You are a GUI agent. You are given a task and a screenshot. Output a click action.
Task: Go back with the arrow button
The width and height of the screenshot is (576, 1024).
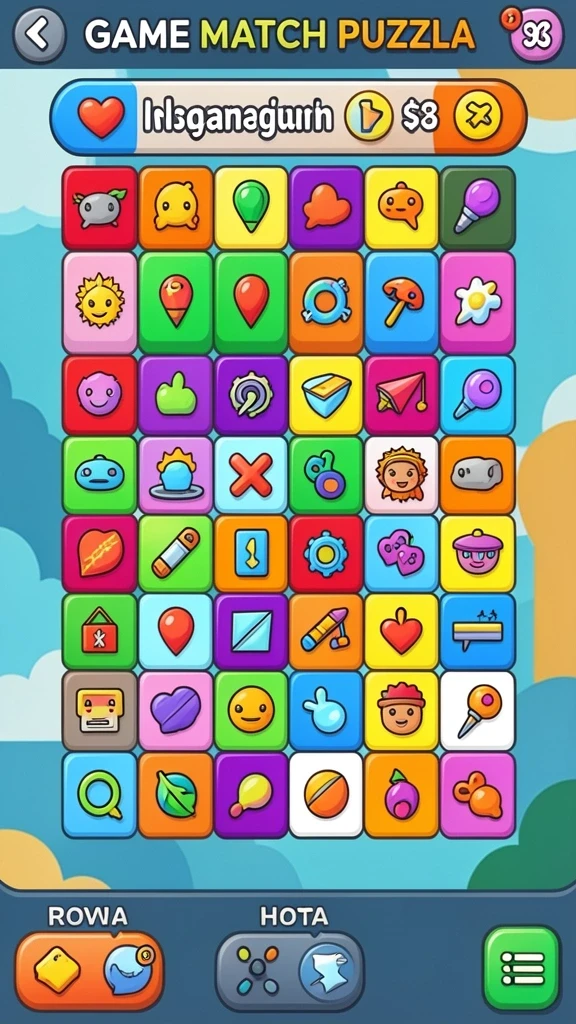39,33
